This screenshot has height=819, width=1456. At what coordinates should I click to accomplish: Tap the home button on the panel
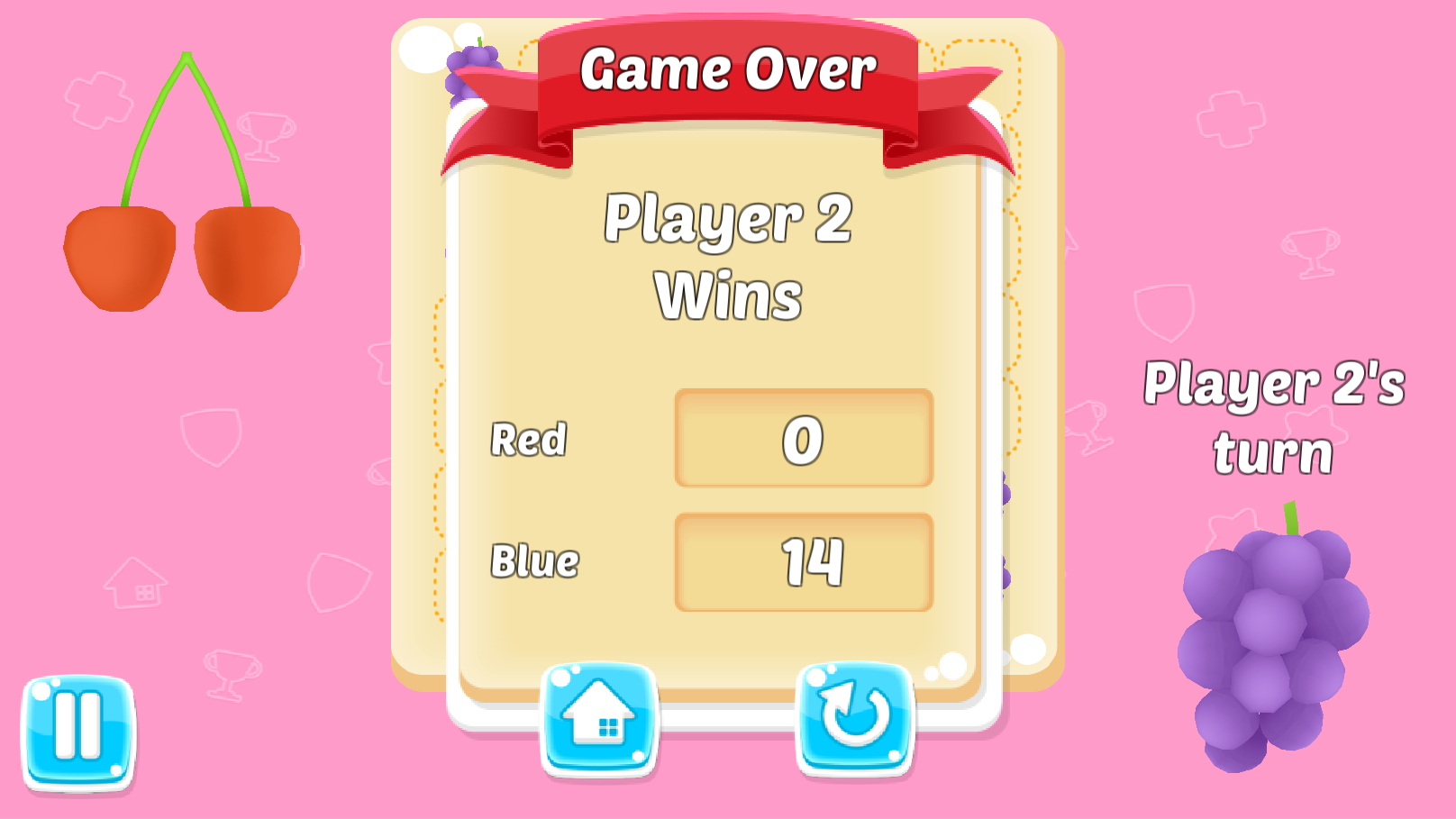point(599,718)
